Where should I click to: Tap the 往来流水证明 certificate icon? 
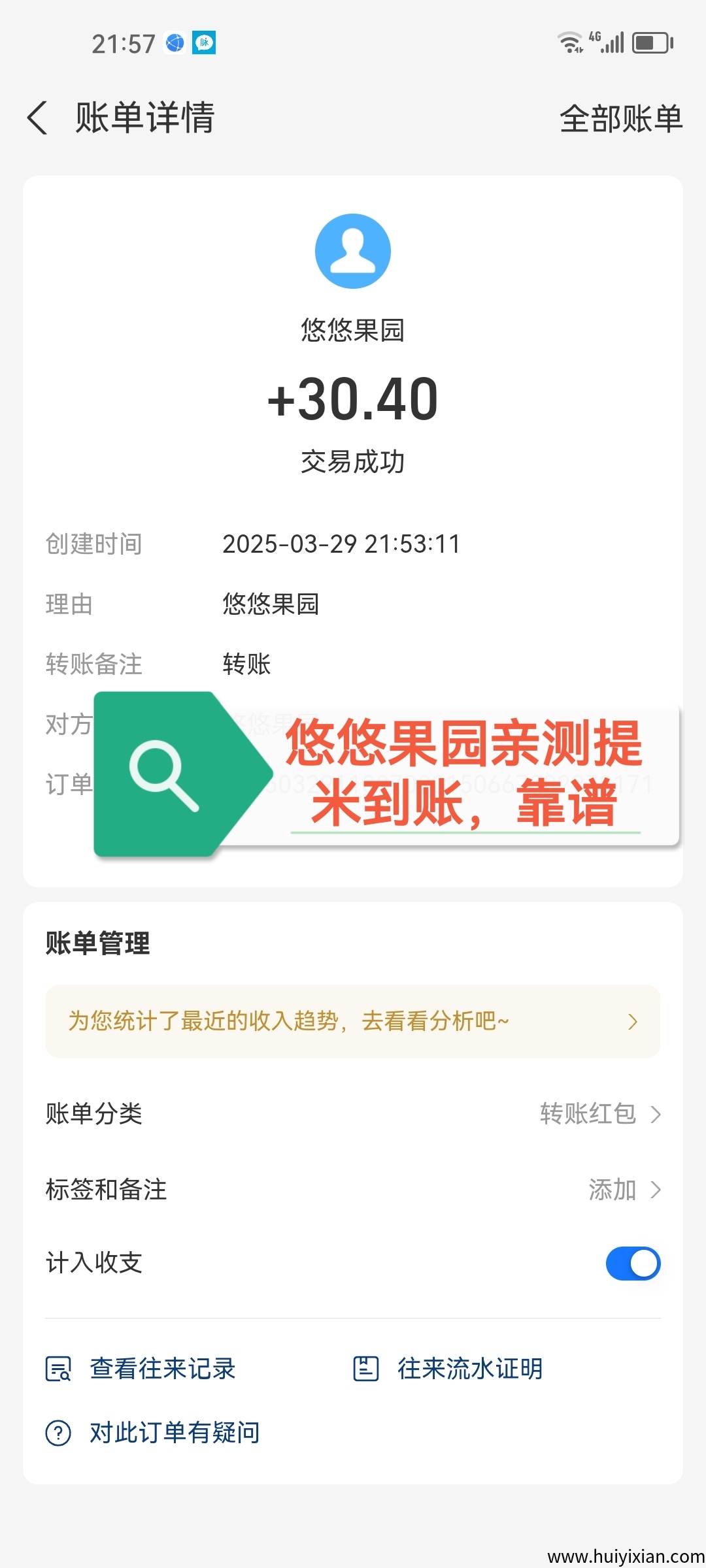(366, 1369)
